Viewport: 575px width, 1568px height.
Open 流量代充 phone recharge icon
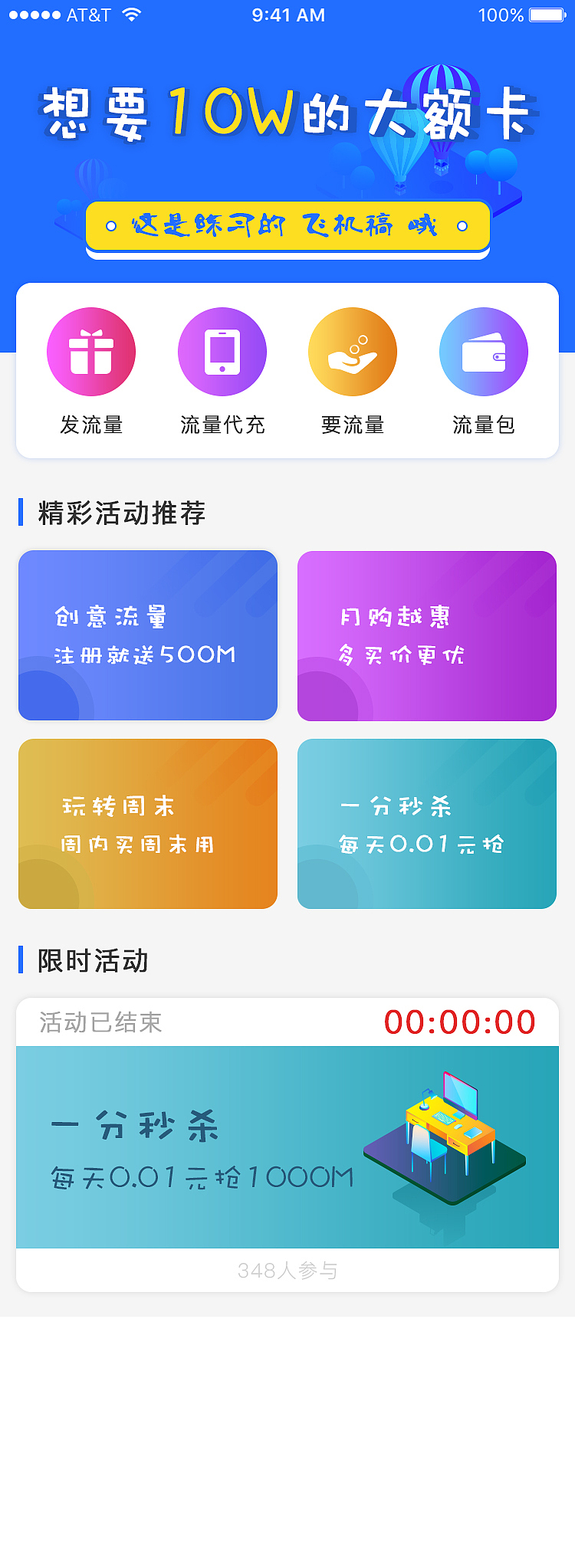[x=222, y=351]
